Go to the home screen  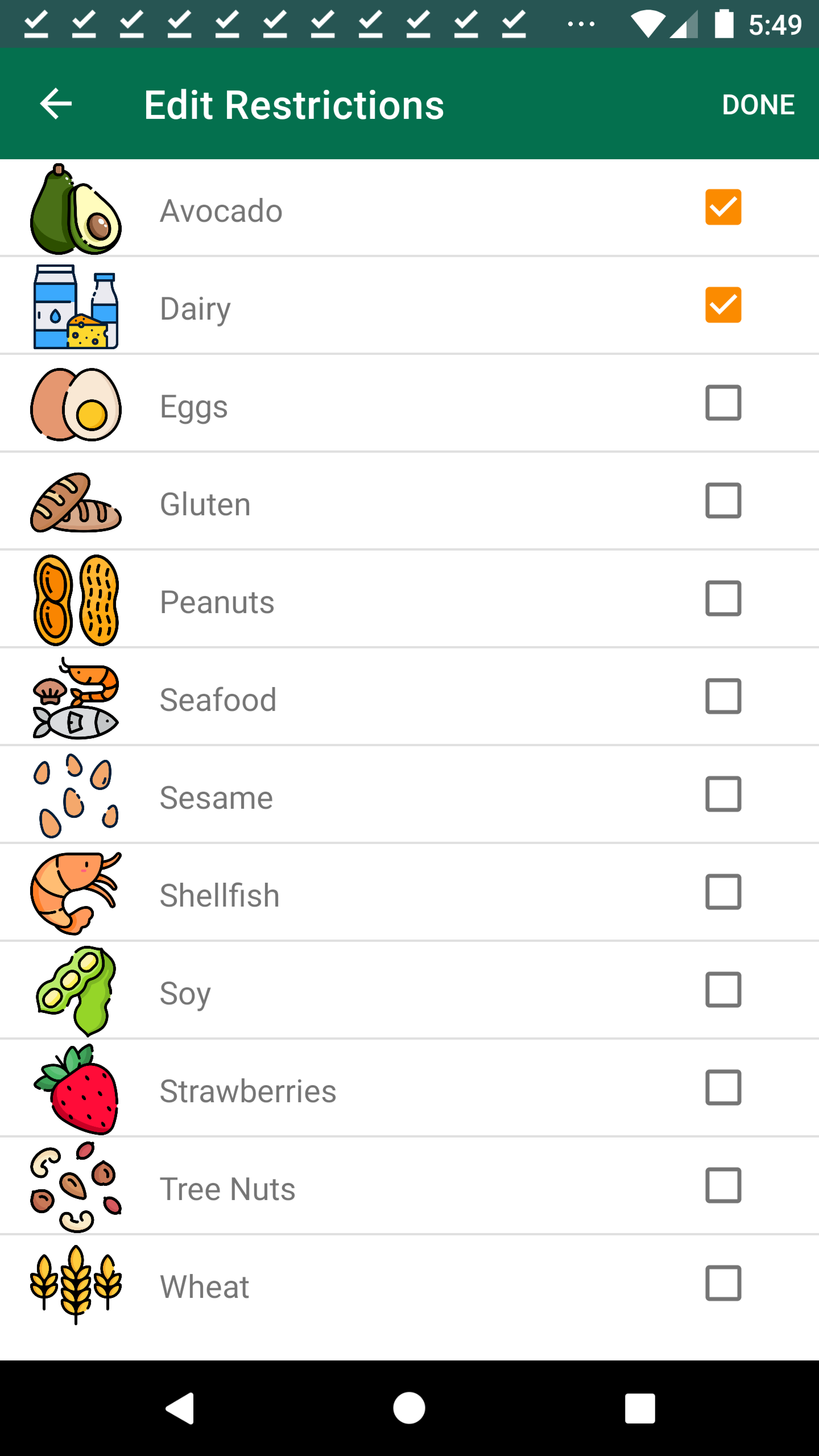[409, 1408]
